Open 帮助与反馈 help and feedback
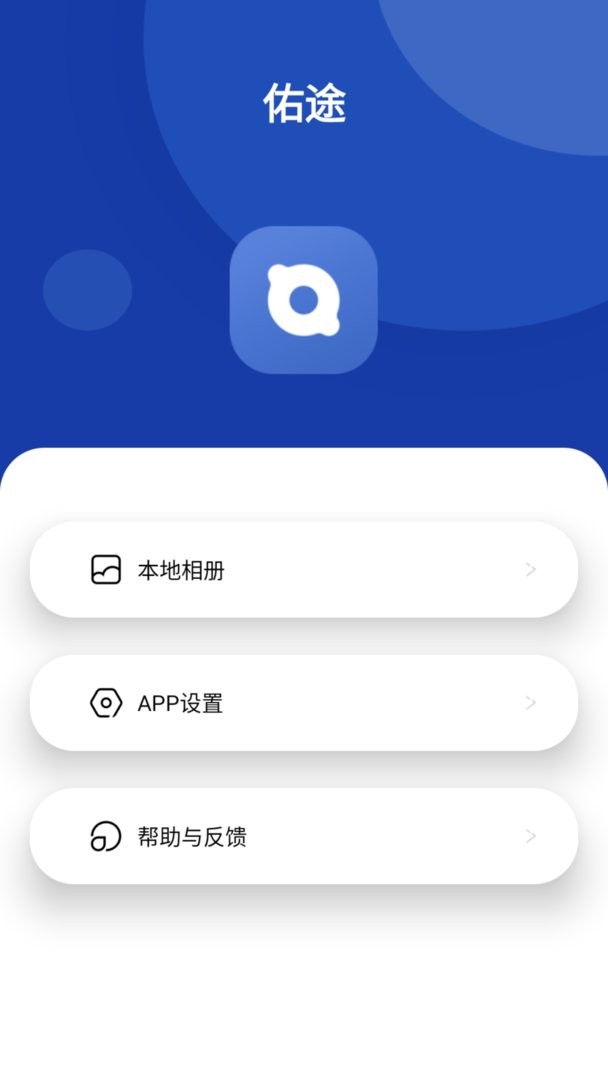 [303, 836]
